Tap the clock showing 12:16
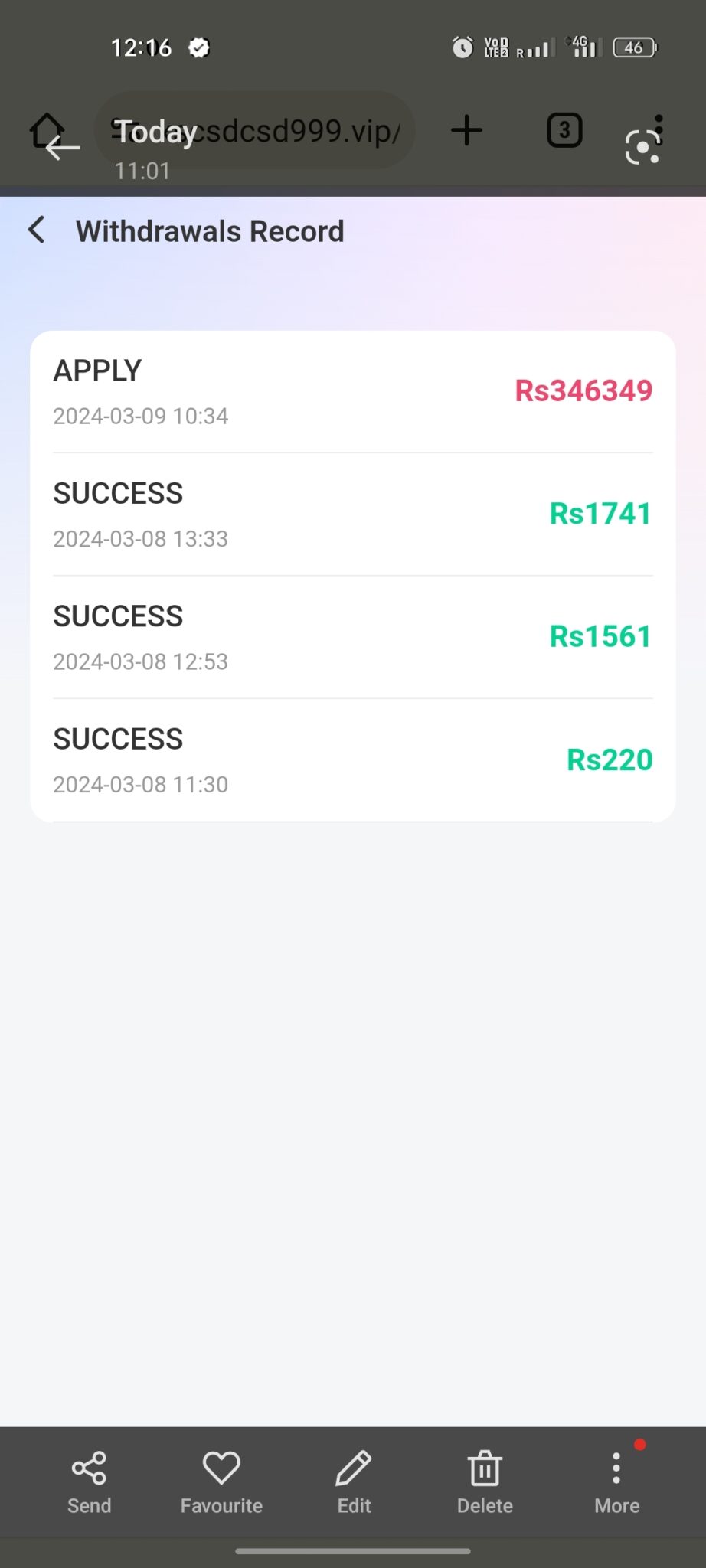 140,47
